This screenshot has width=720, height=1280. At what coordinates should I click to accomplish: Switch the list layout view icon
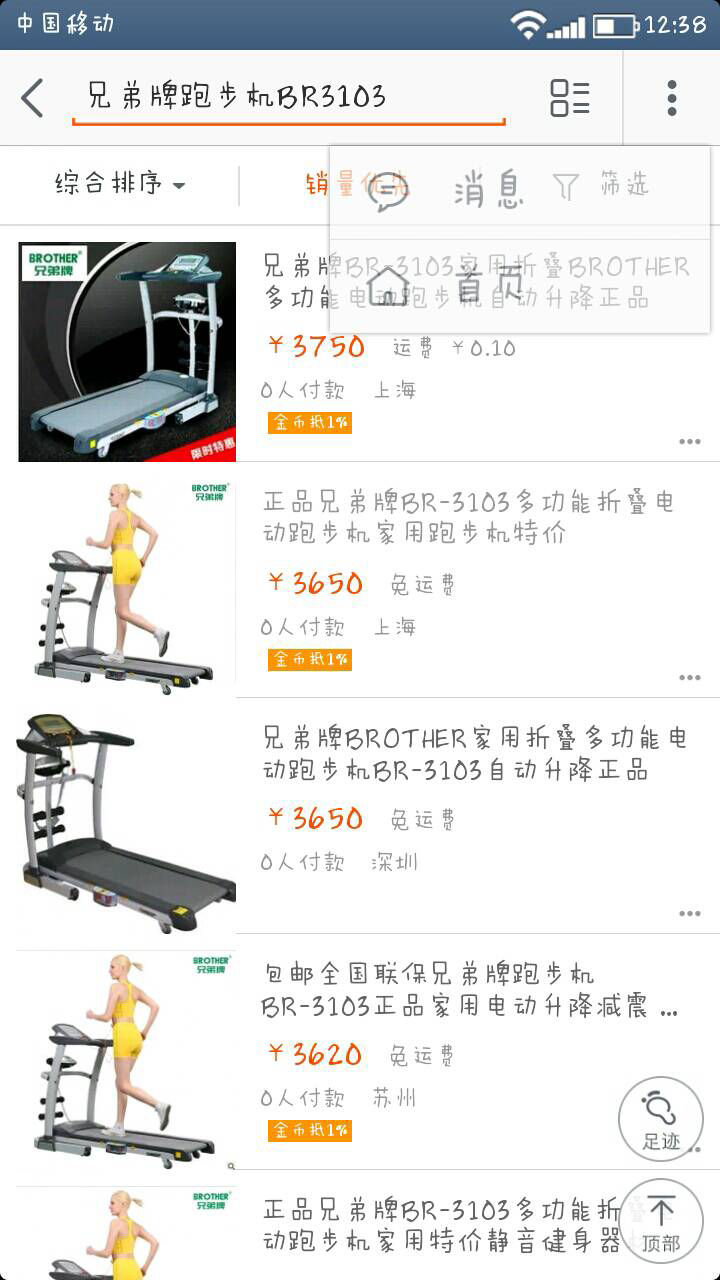pos(570,98)
